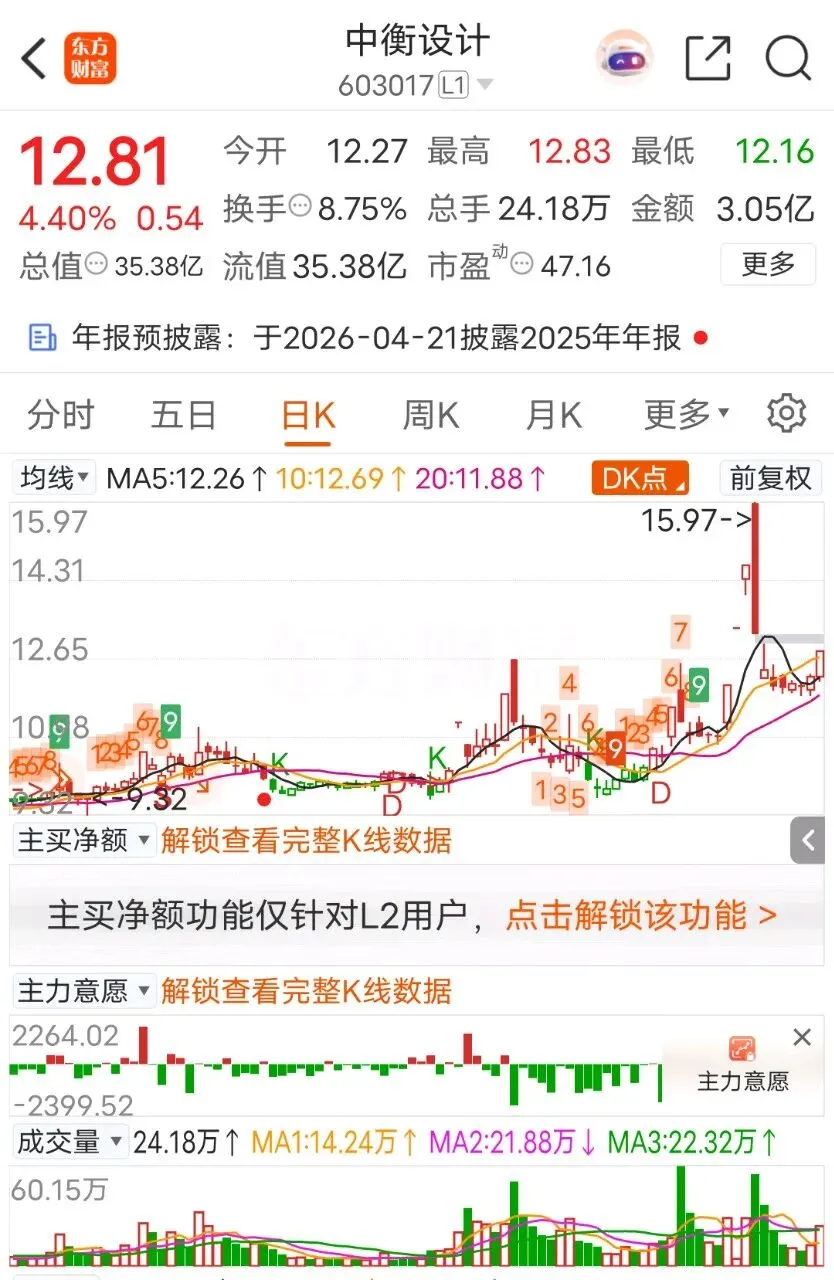Toggle the DK点 button
Viewport: 834px width, 1280px height.
[640, 478]
